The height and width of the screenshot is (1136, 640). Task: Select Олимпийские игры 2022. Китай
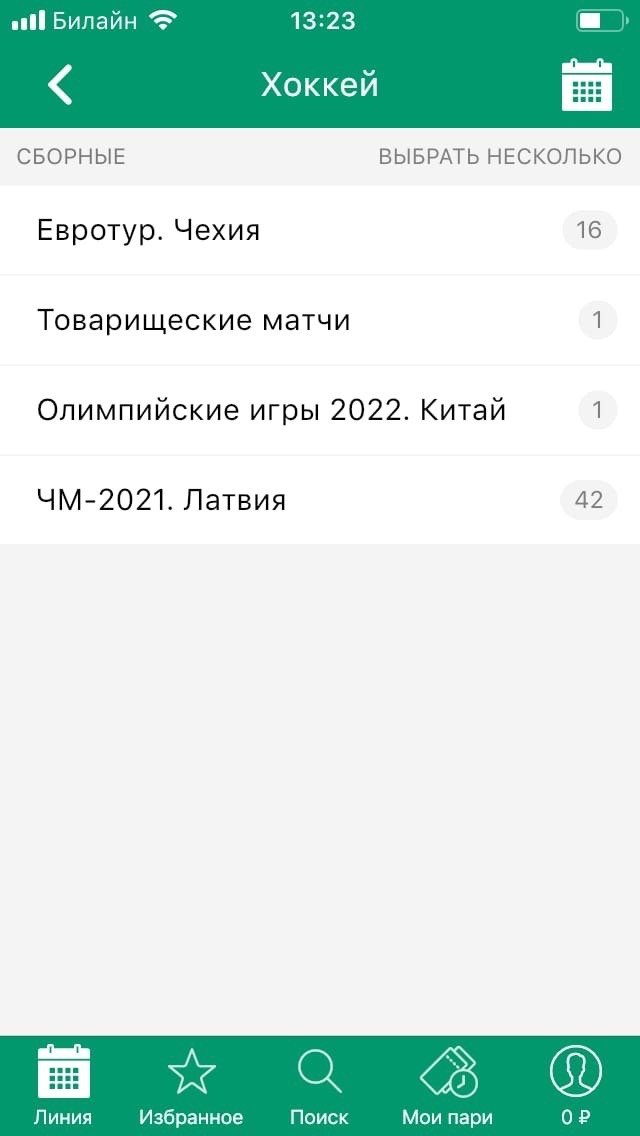(320, 411)
